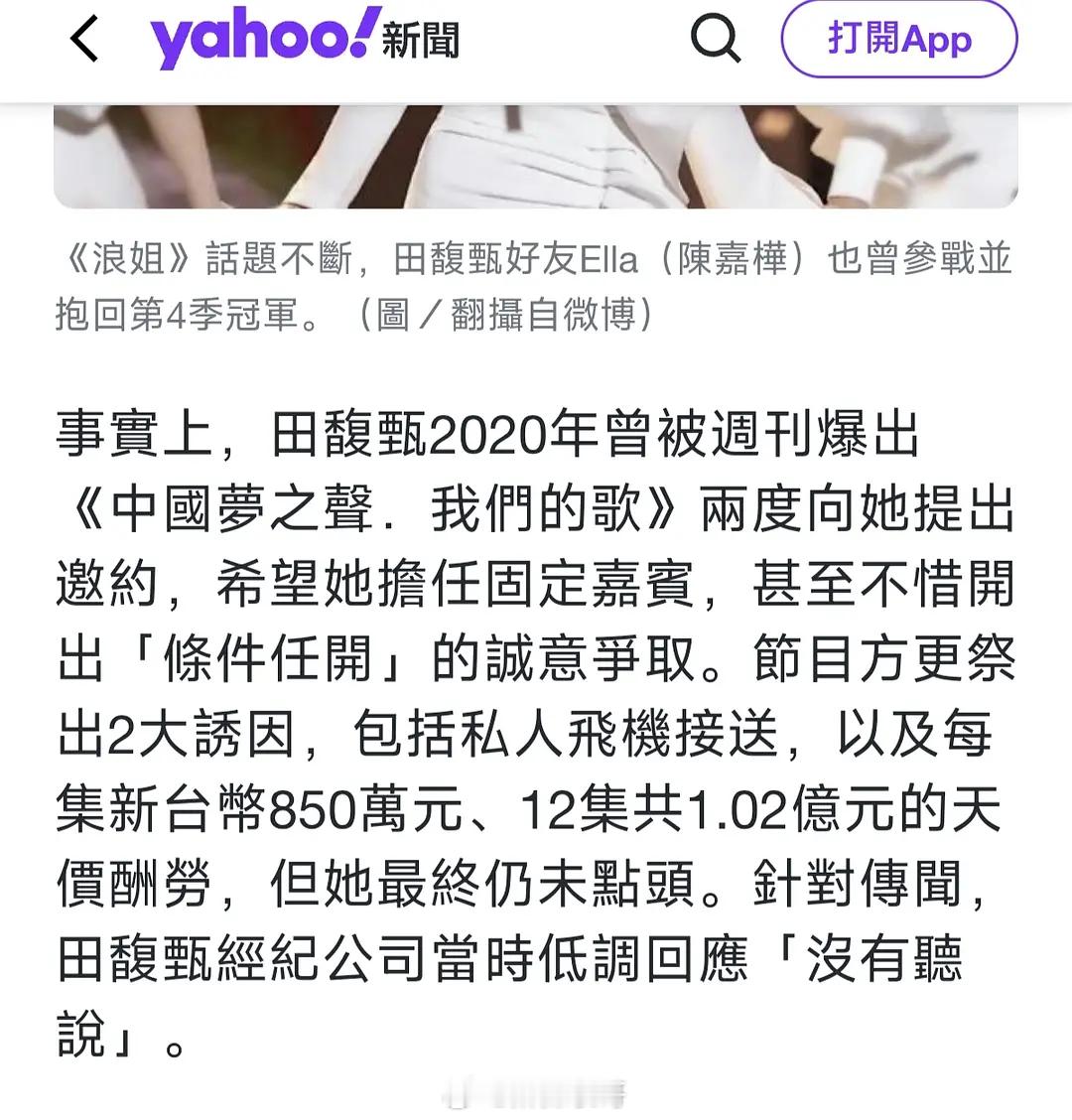Click the article photo of performers

coord(536,154)
